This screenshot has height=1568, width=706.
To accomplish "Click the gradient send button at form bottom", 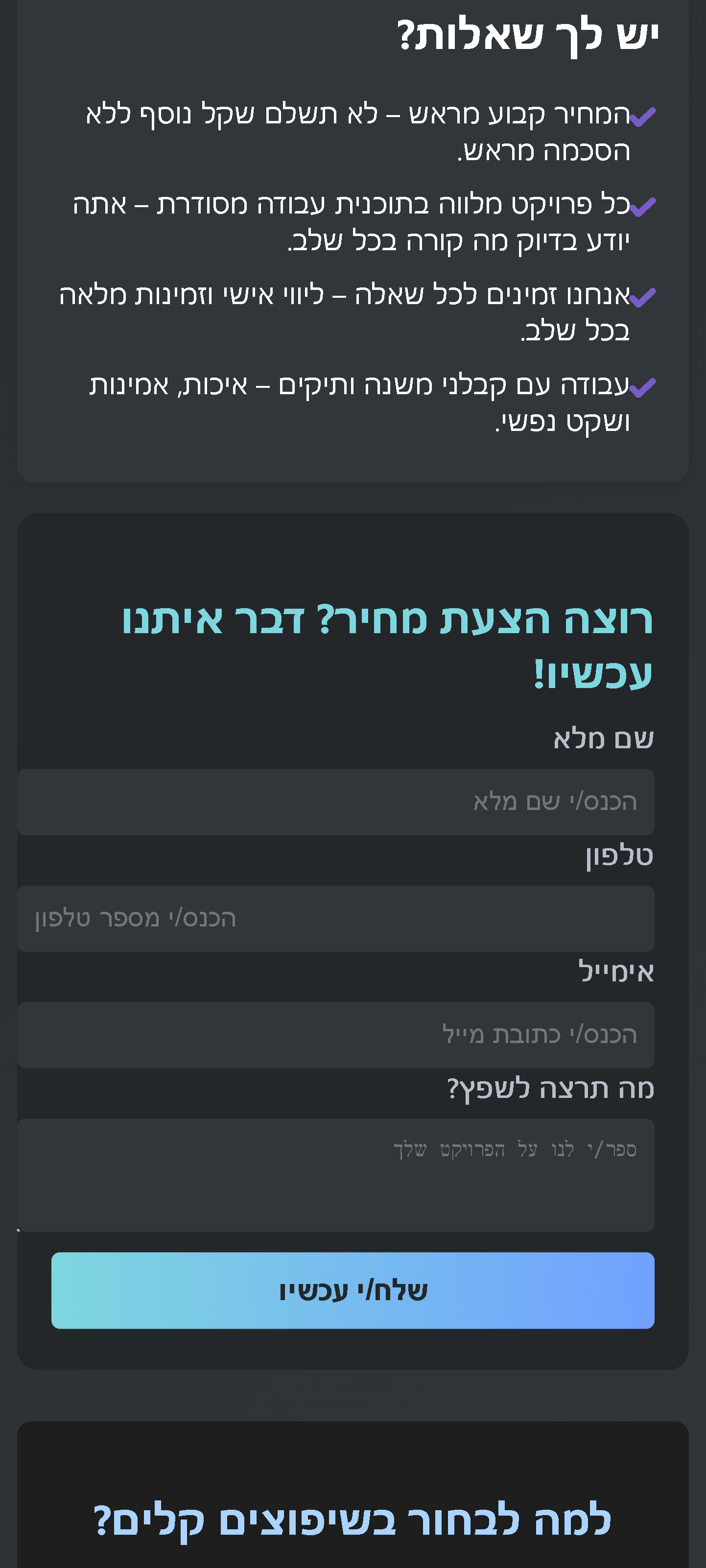I will (x=352, y=1289).
